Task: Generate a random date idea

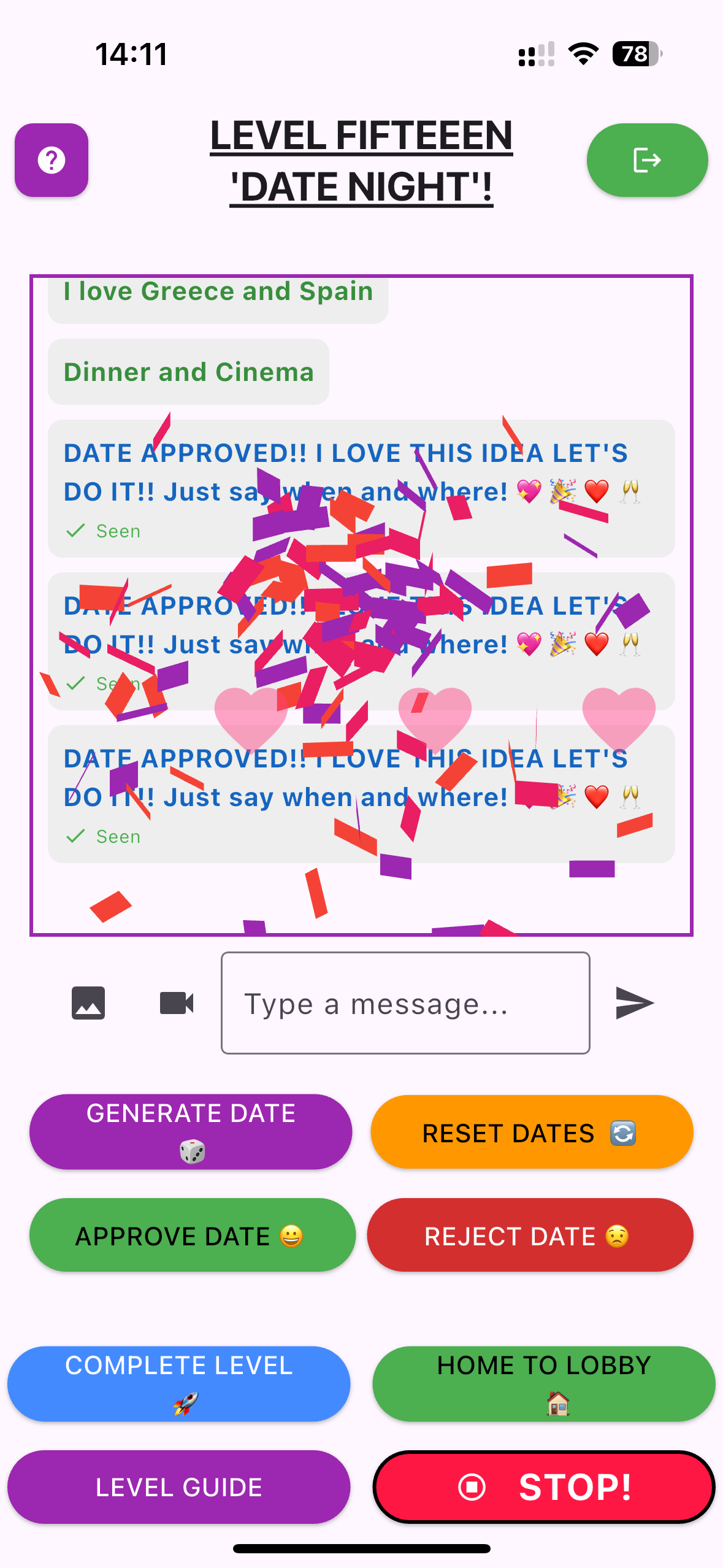Action: tap(191, 1132)
